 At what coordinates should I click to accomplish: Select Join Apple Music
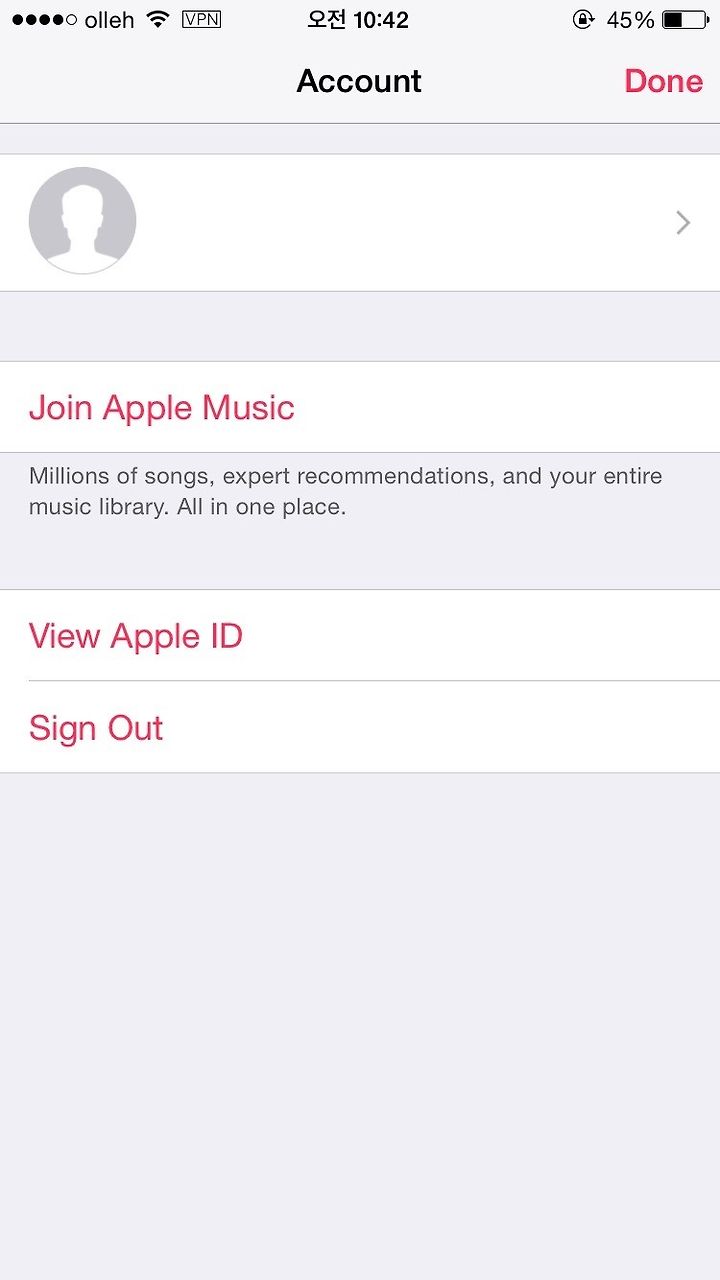pos(360,407)
